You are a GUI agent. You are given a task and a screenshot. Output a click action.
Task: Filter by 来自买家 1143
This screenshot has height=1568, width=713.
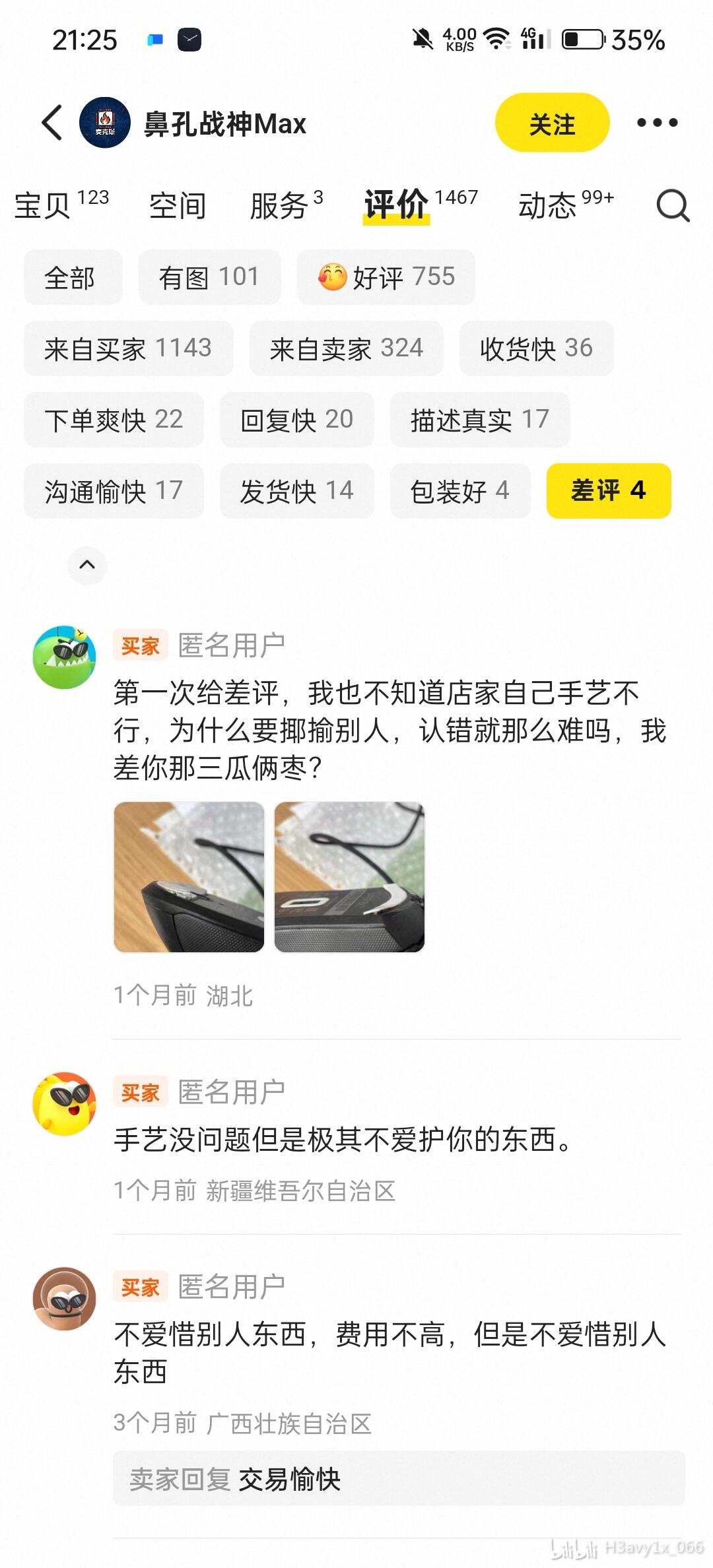[128, 348]
